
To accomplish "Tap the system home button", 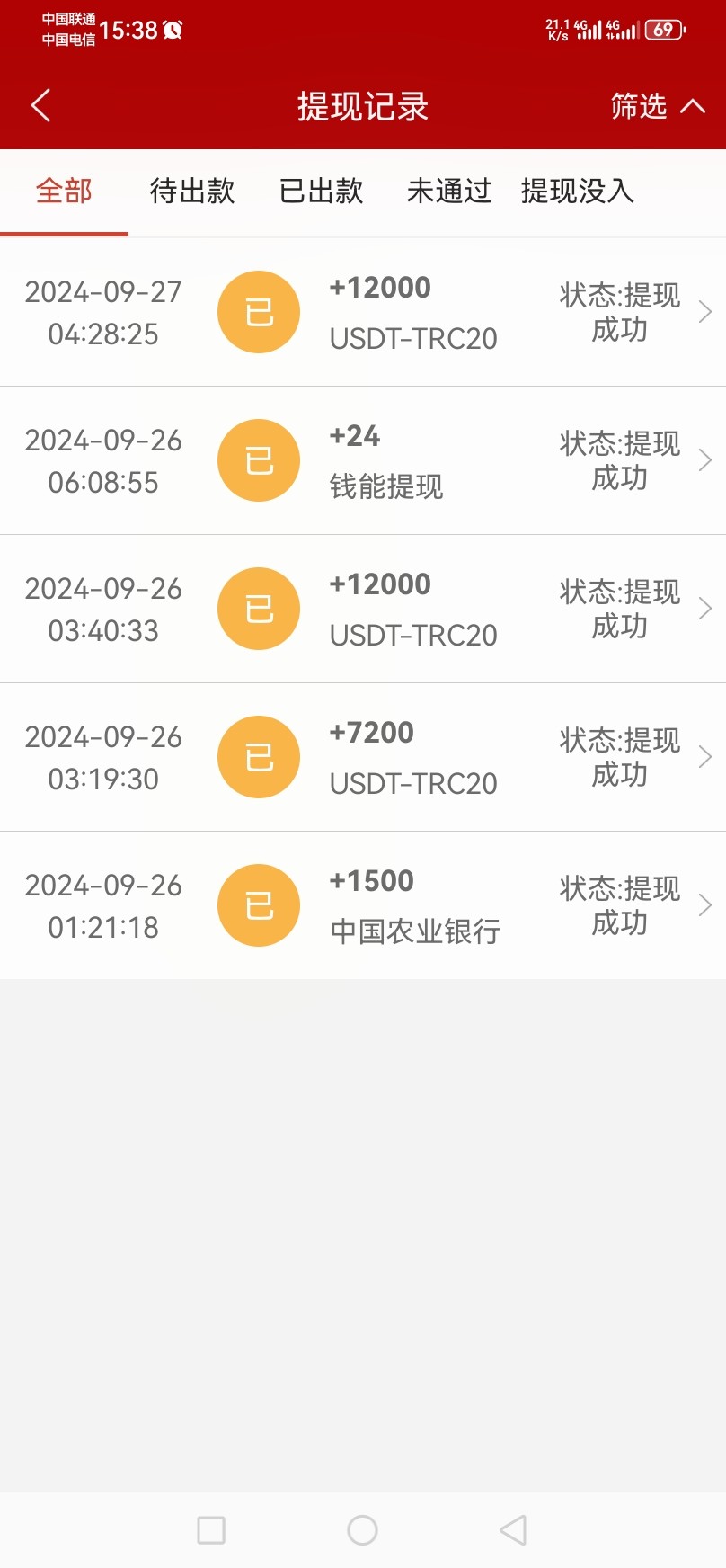I will tap(362, 1529).
